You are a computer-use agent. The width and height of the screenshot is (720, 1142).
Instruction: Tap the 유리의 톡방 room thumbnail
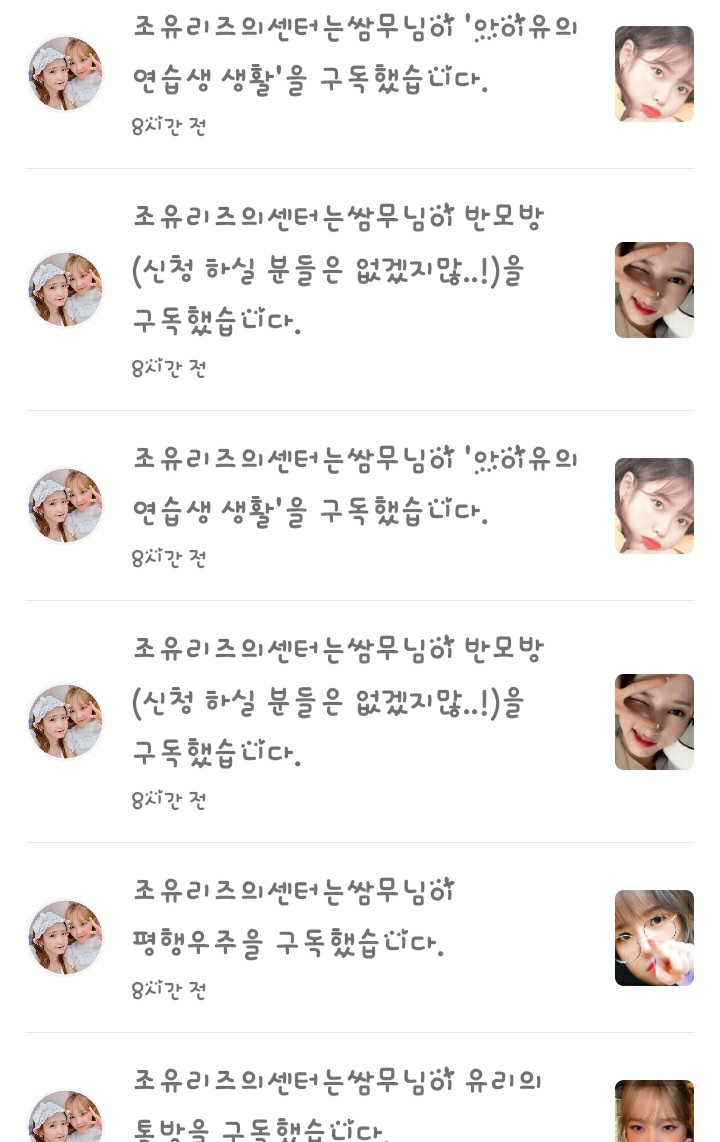[654, 1112]
